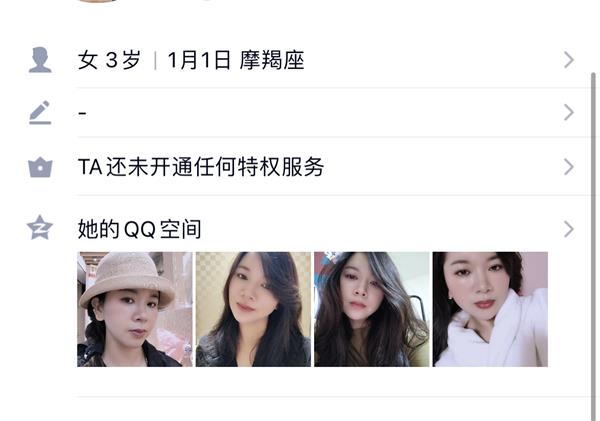View the QQ空间 photo with the straw hat
The image size is (600, 421).
(x=134, y=309)
